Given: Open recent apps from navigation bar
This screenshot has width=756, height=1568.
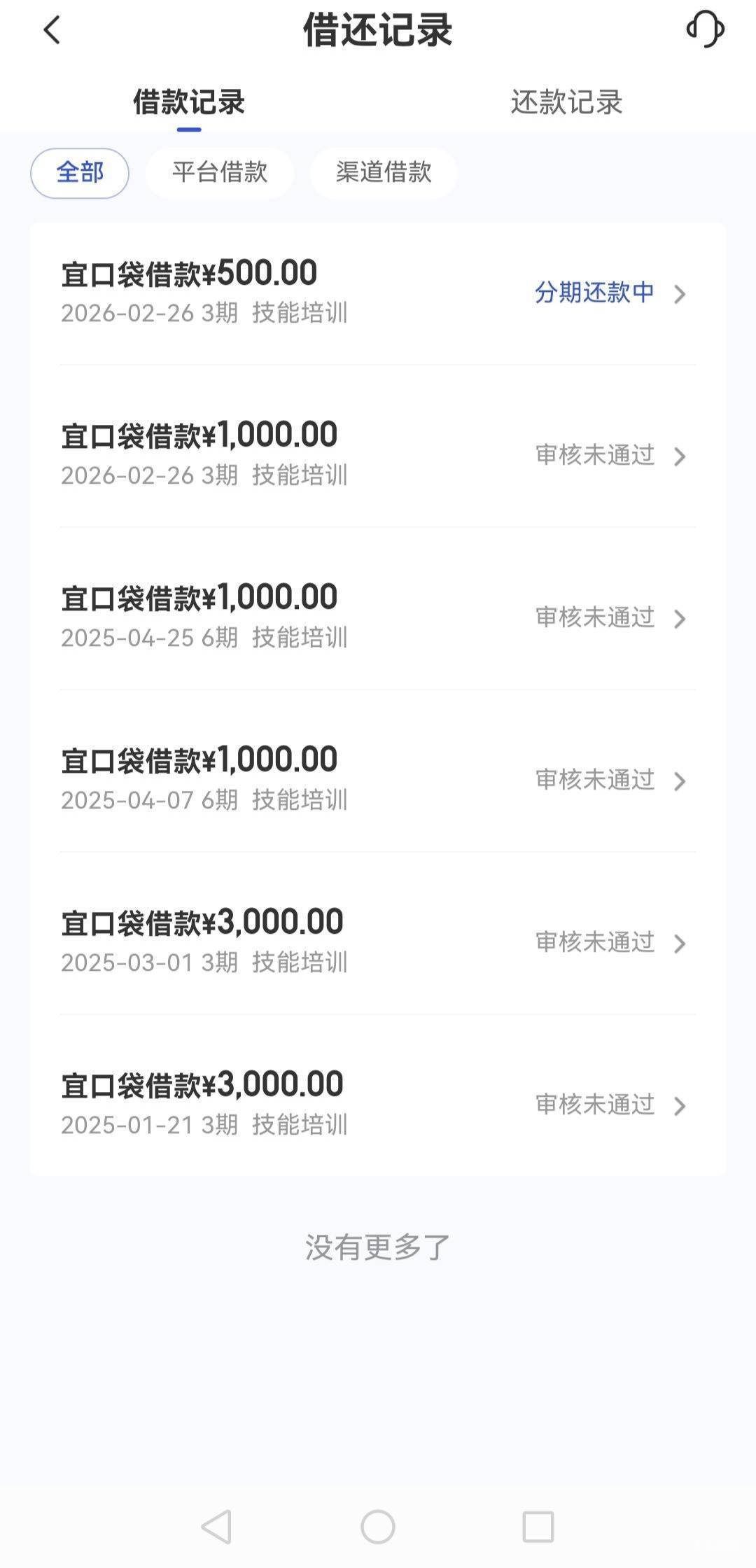Looking at the screenshot, I should click(538, 1527).
